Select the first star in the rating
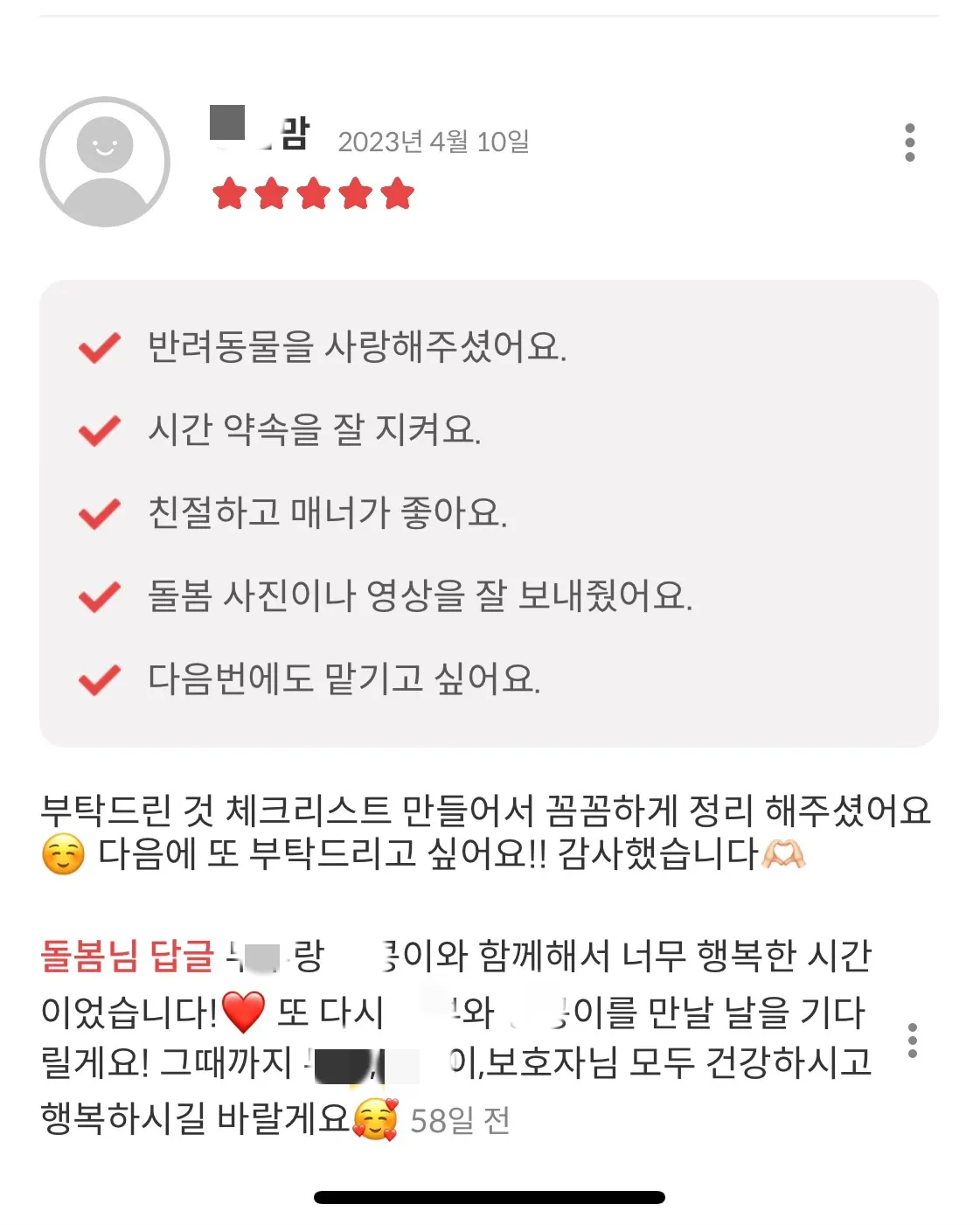 pyautogui.click(x=229, y=191)
